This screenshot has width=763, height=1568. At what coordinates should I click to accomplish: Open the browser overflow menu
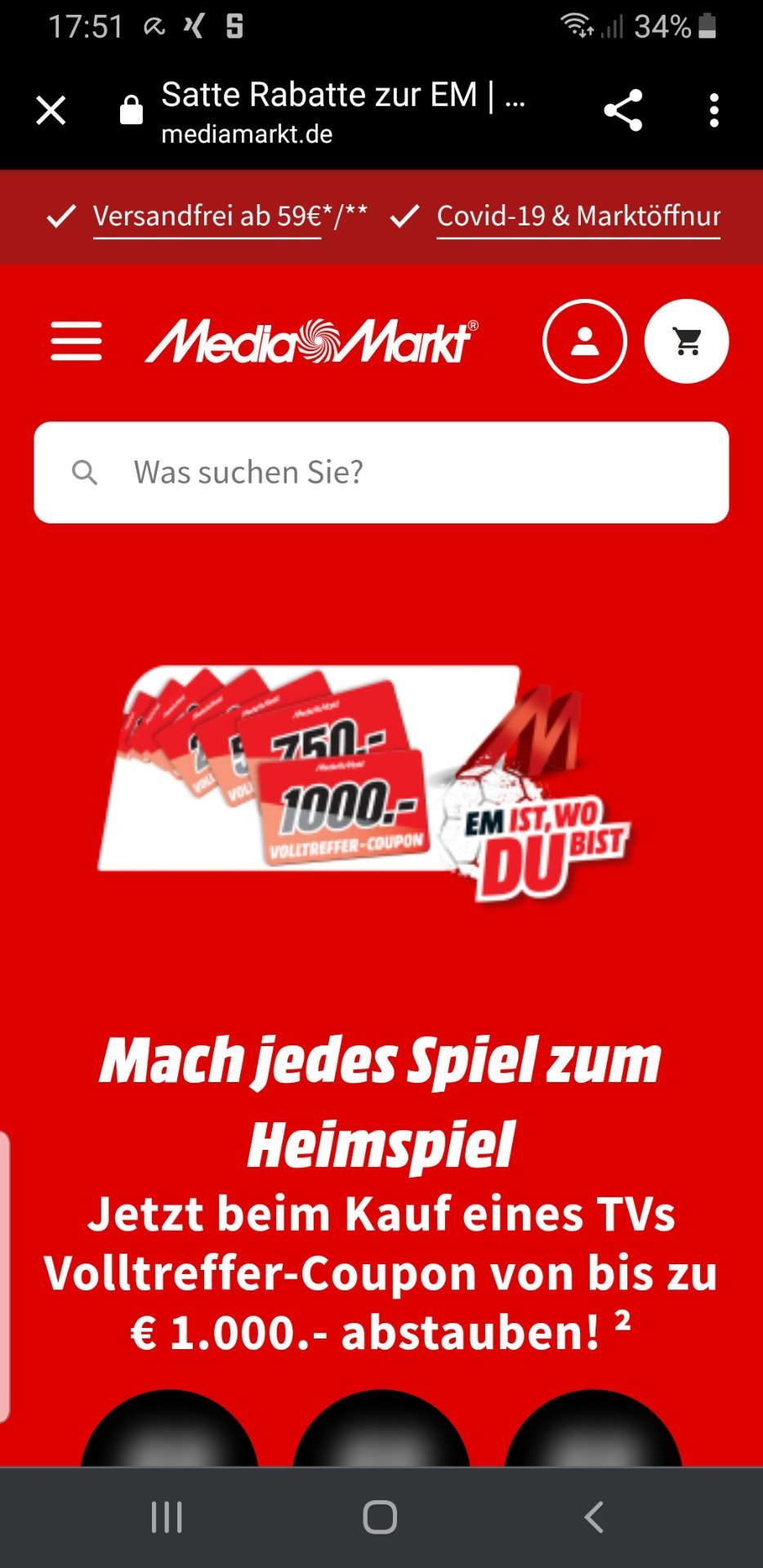tap(714, 110)
